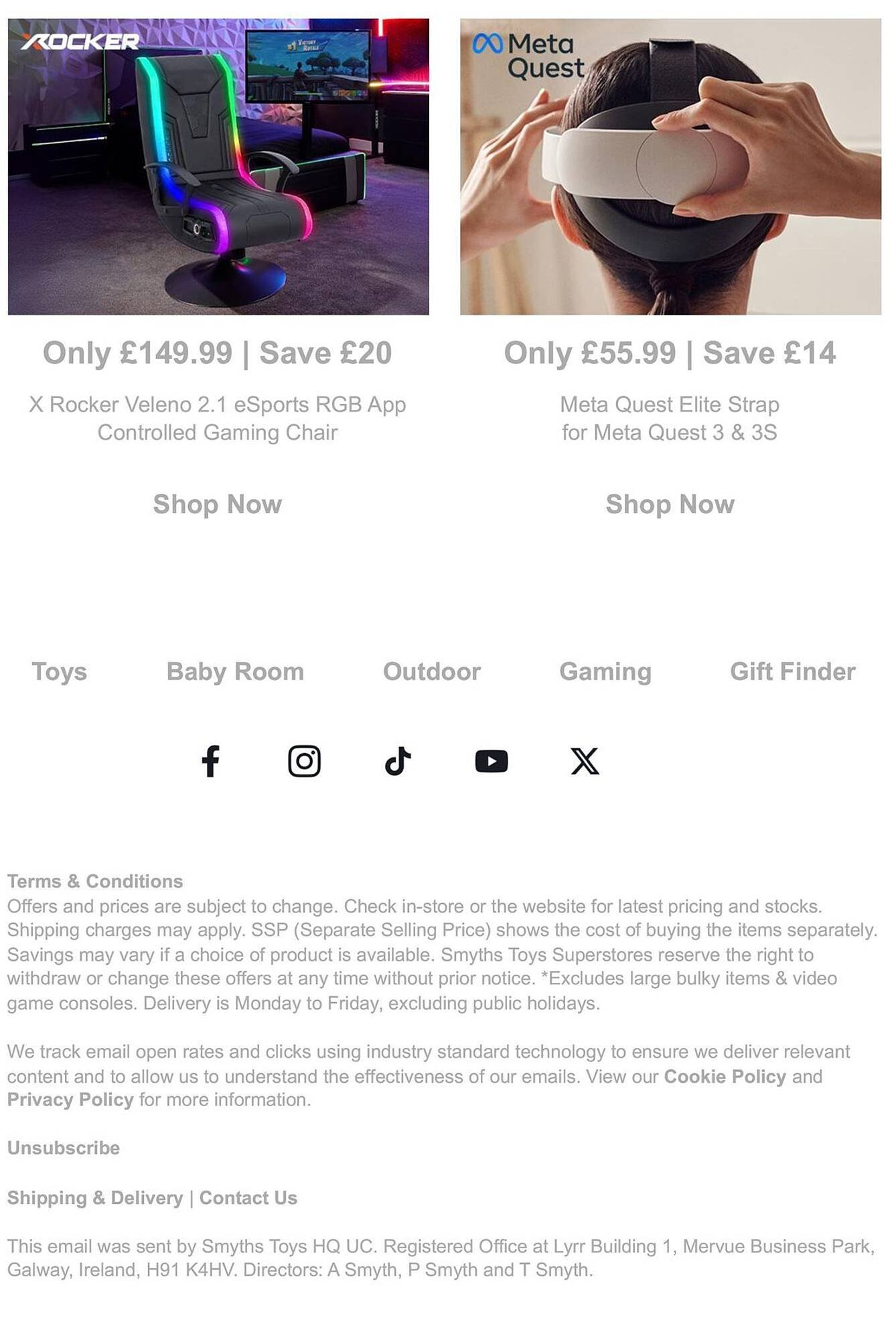Click the TikTok social icon
The height and width of the screenshot is (1340, 896).
click(x=398, y=761)
